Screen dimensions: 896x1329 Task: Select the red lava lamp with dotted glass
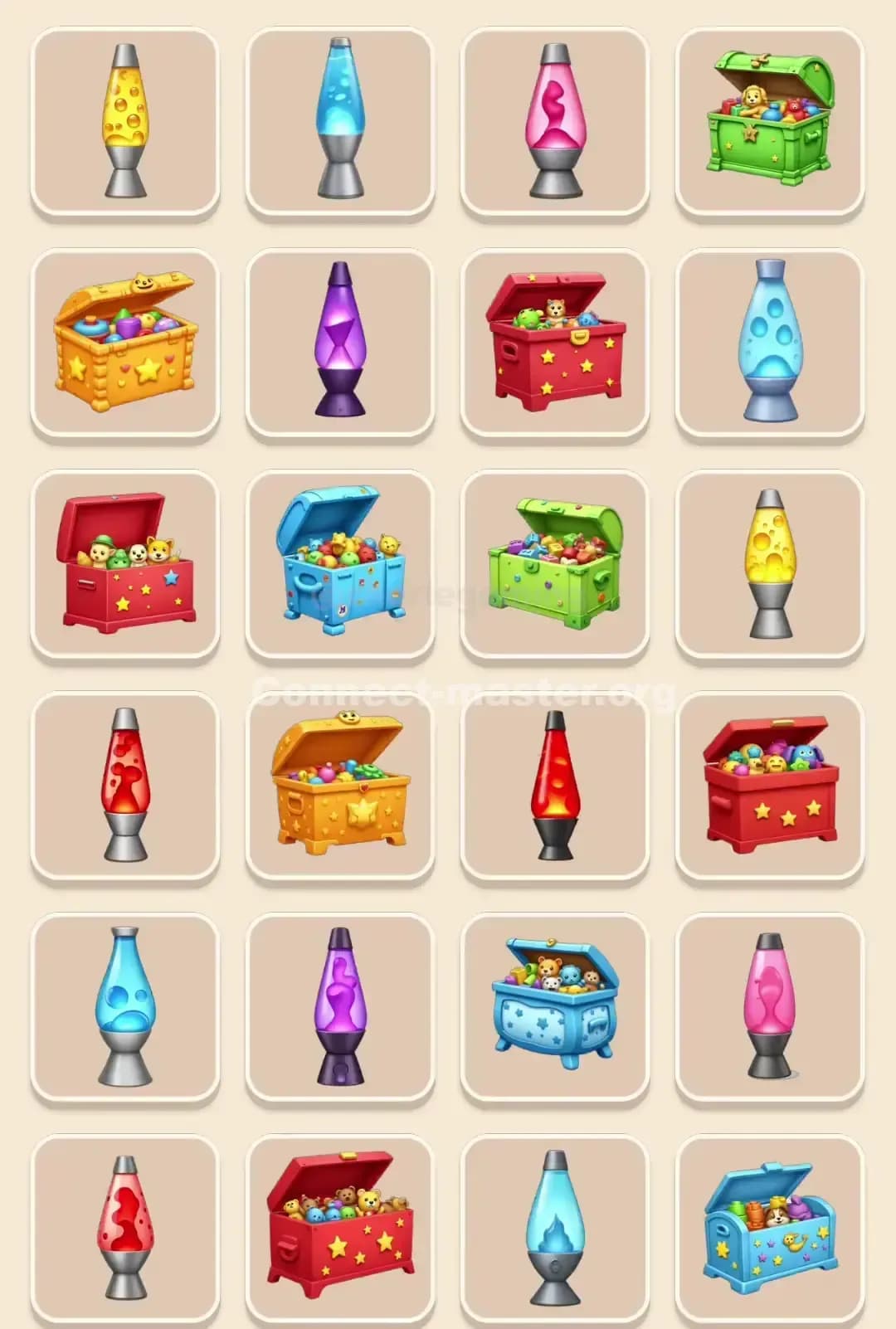[125, 1226]
